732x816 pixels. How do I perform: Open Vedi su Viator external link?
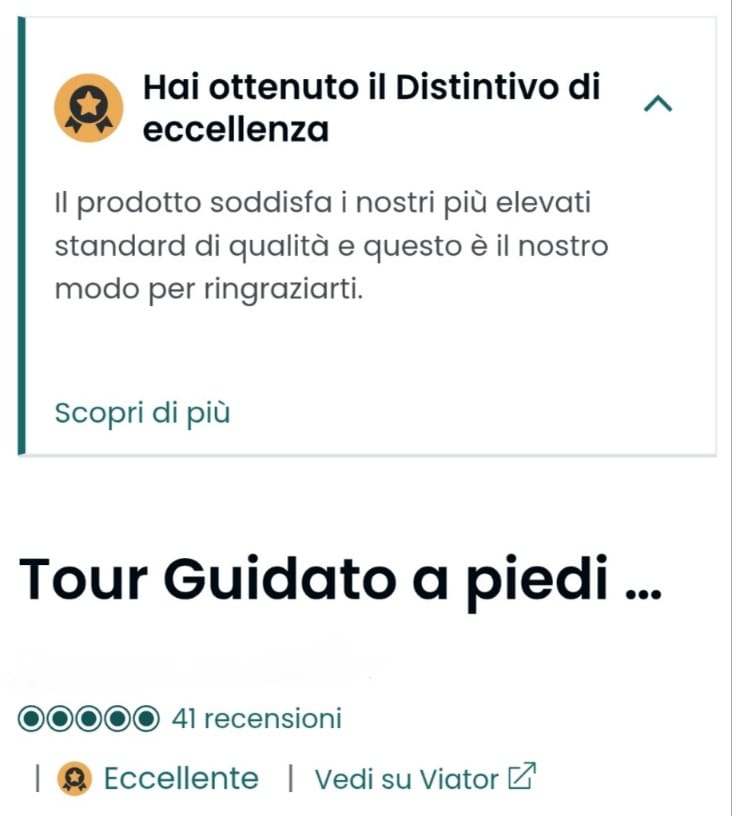[x=425, y=778]
